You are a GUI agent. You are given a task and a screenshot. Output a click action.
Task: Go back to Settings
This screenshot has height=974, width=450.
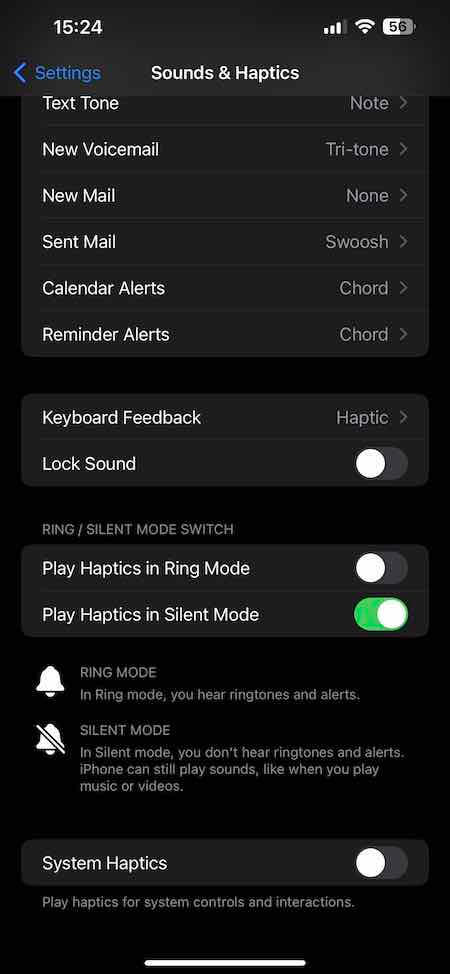coord(57,73)
